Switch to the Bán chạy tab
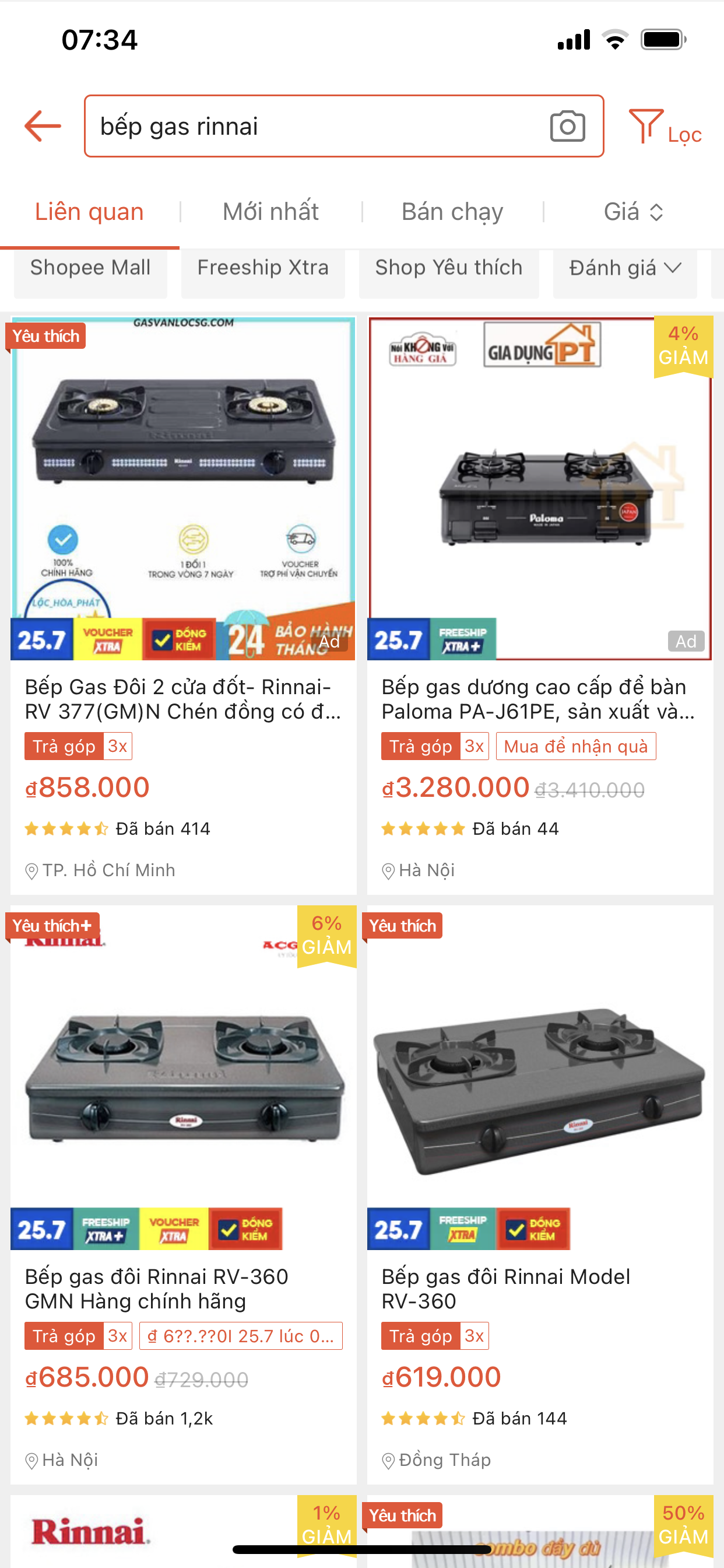Viewport: 724px width, 1568px height. 452,212
